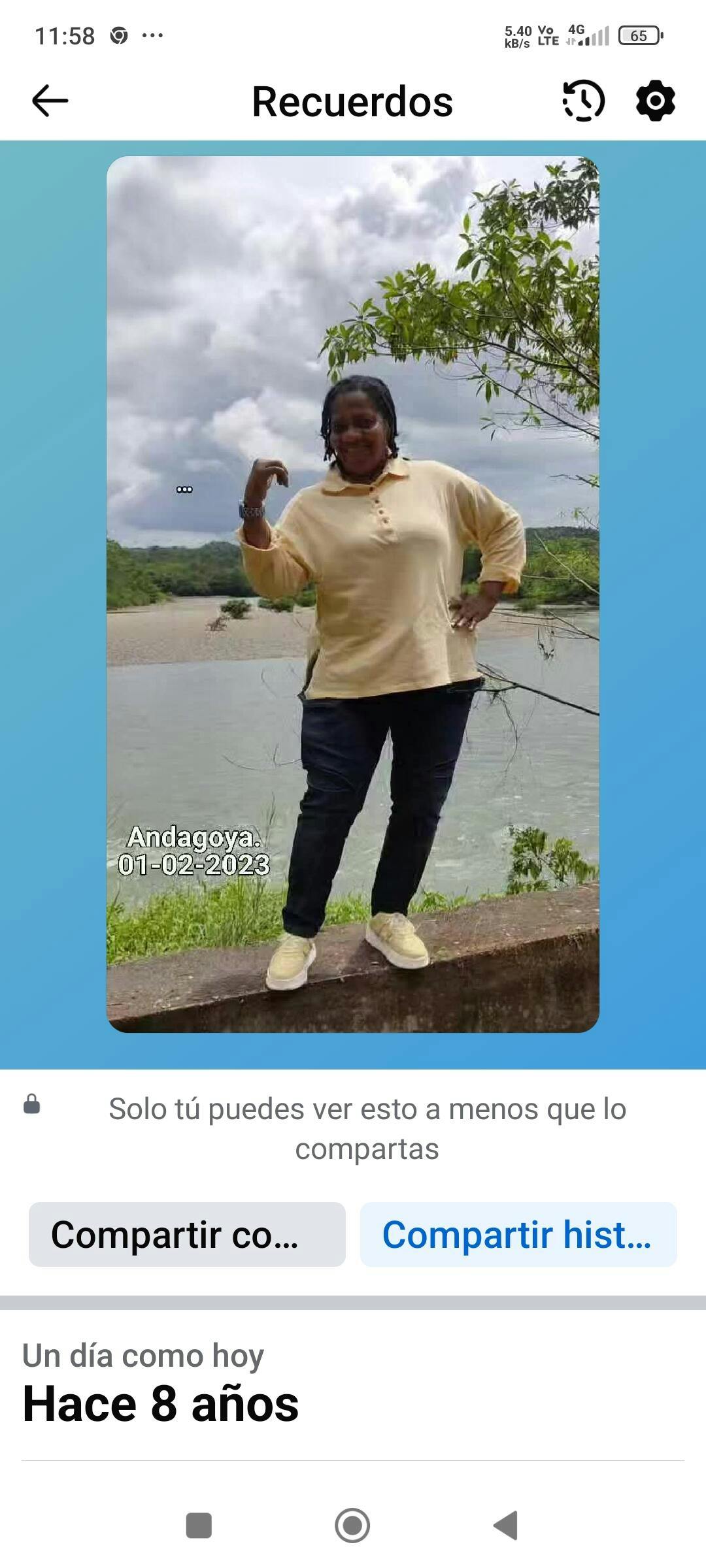Open the Andagoya memory photo
This screenshot has width=706, height=1568.
pos(353,595)
